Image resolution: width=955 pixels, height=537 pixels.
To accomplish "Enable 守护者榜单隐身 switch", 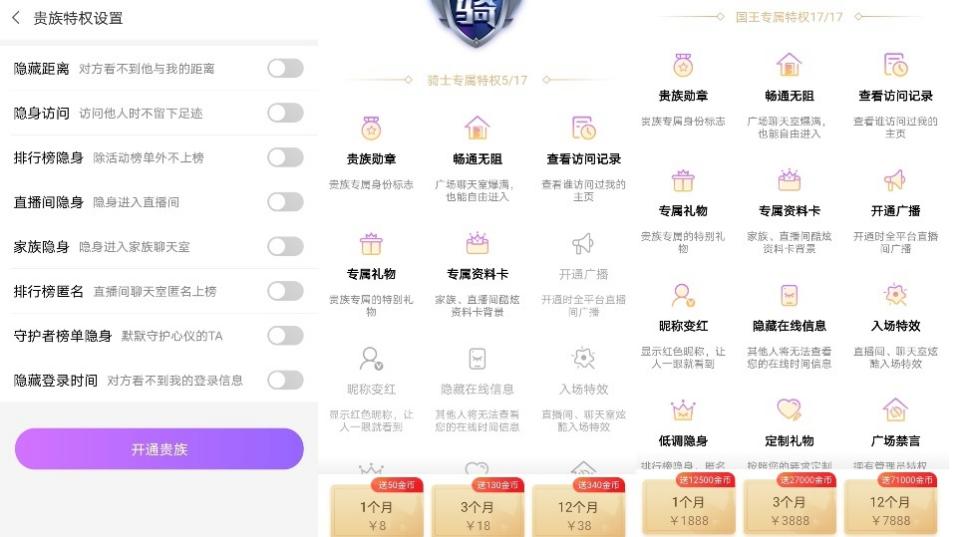I will [x=285, y=336].
